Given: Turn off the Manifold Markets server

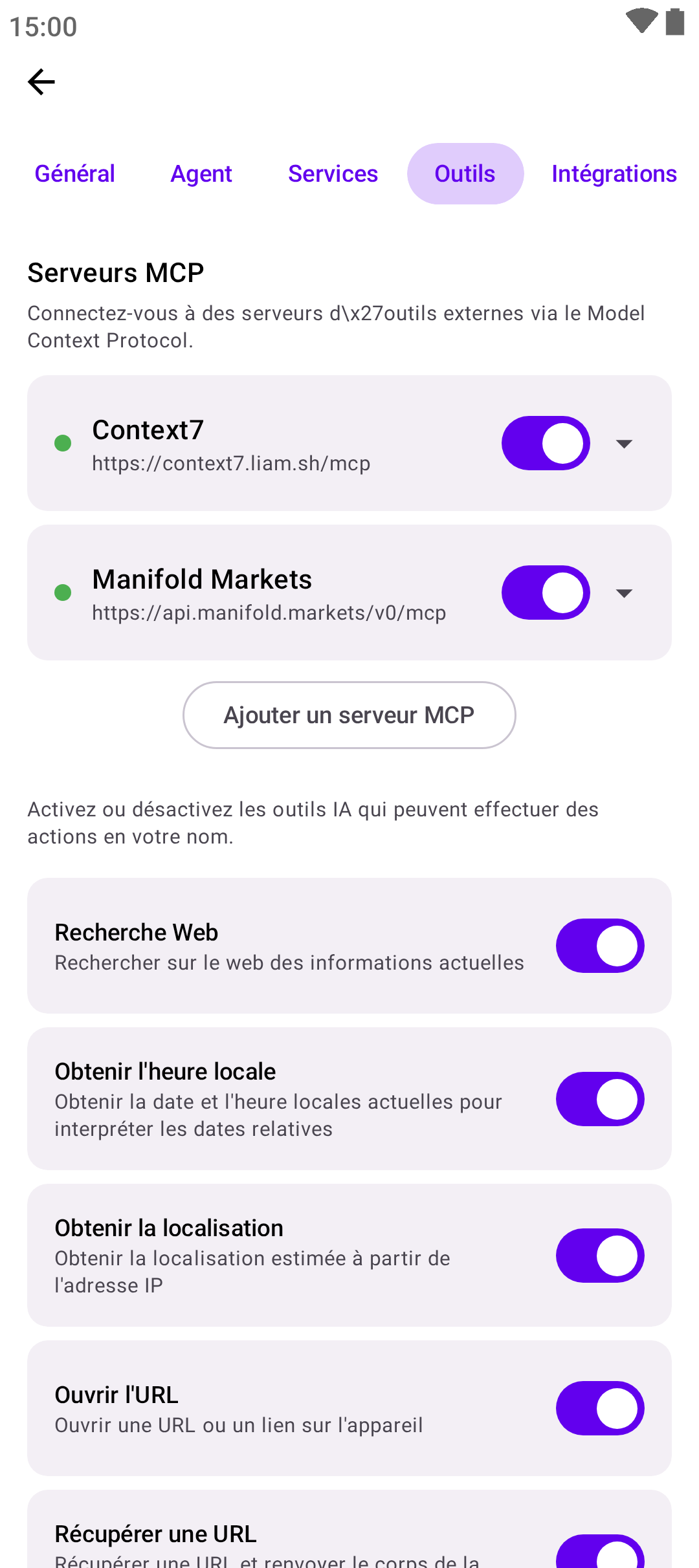Looking at the screenshot, I should (546, 593).
